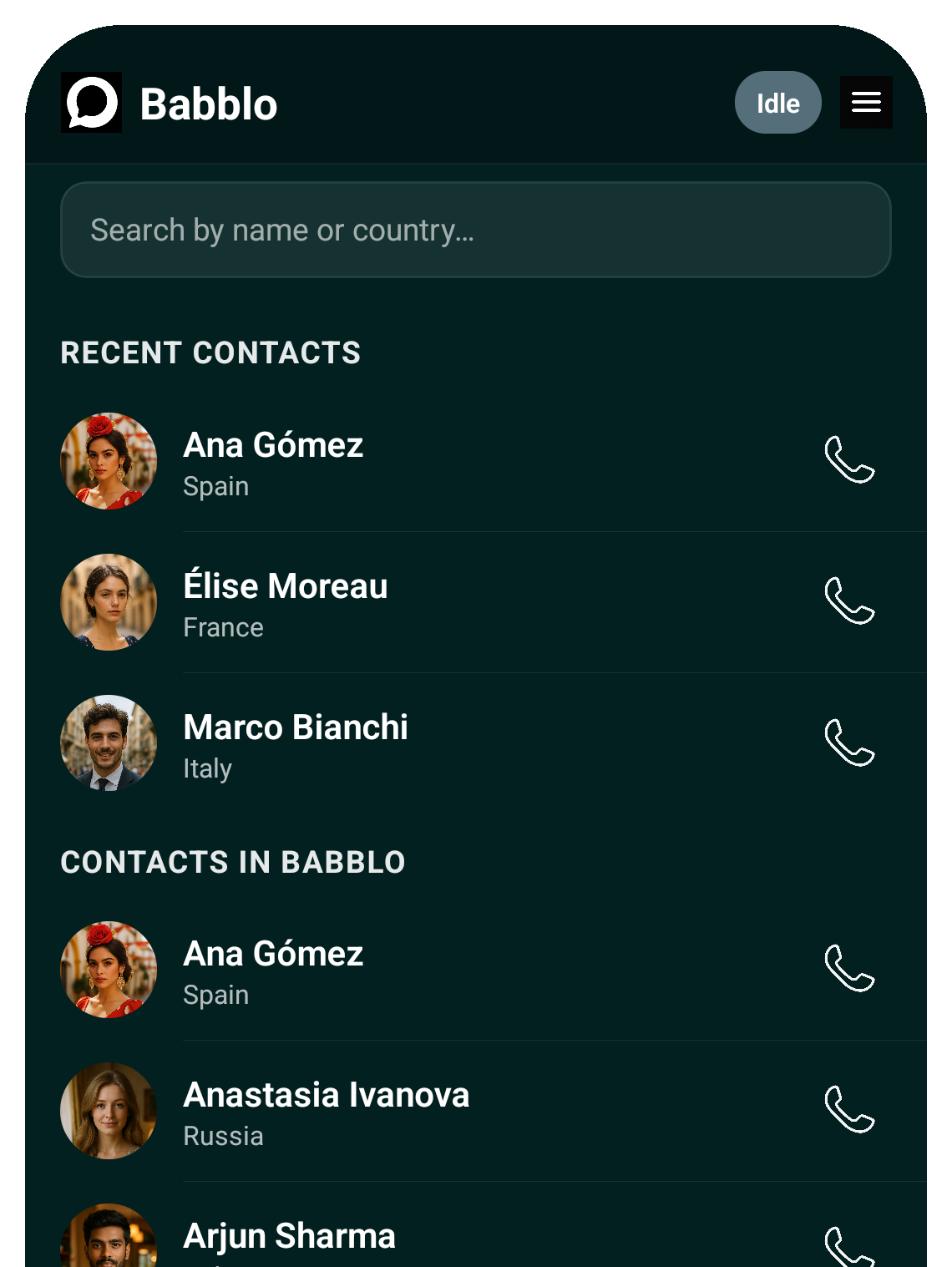Open the Arjun Sharma contact
This screenshot has width=952, height=1267.
(289, 1238)
